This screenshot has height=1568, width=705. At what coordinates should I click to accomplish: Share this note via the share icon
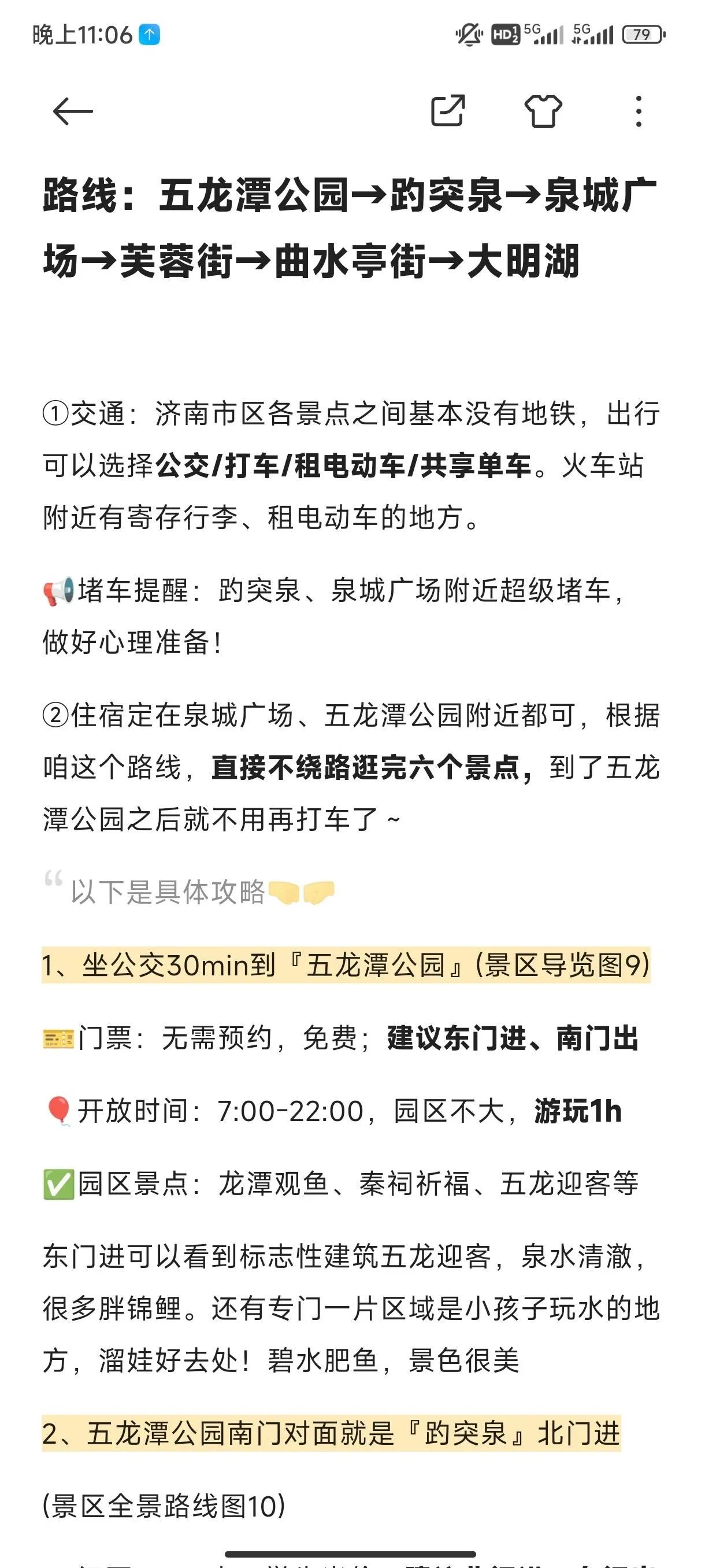click(x=448, y=111)
